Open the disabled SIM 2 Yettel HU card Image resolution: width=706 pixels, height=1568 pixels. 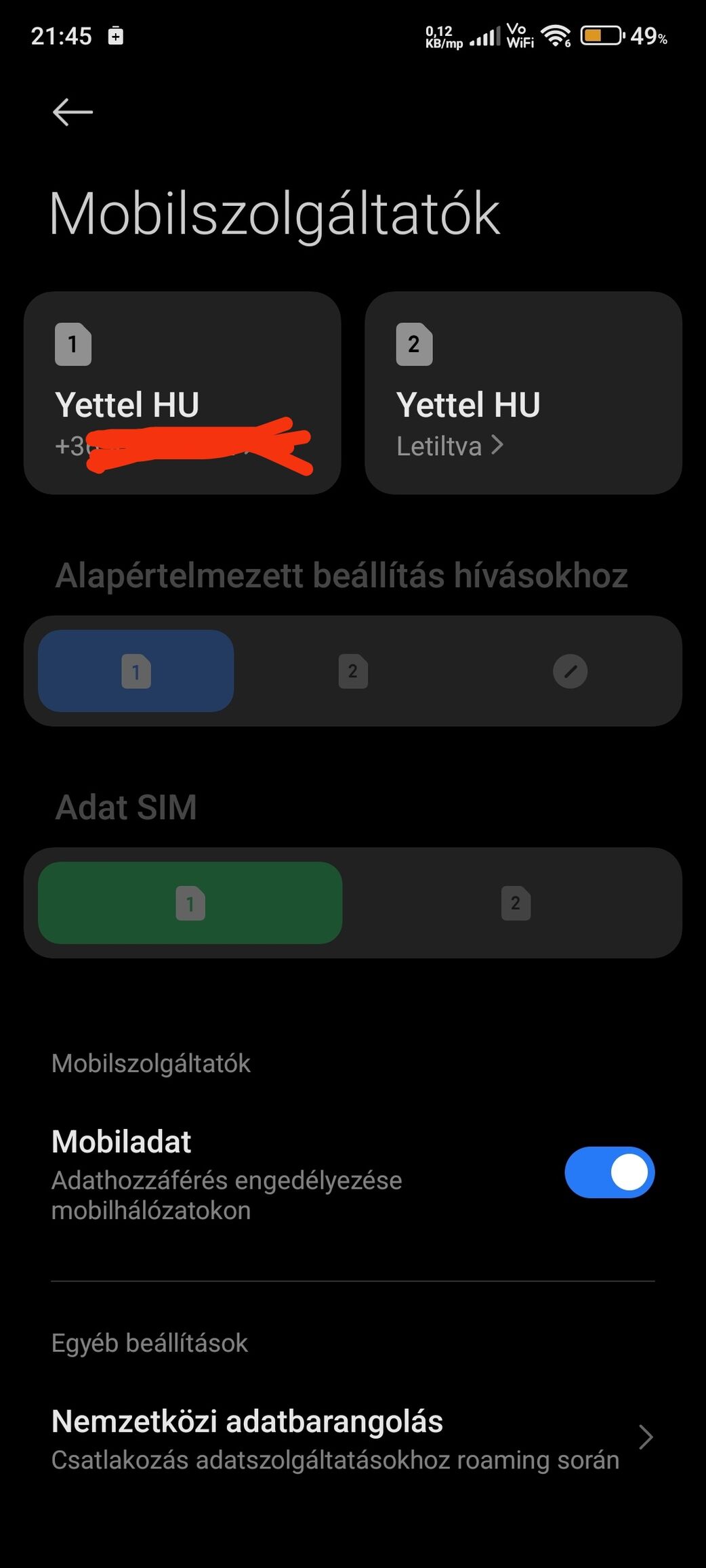(x=523, y=393)
